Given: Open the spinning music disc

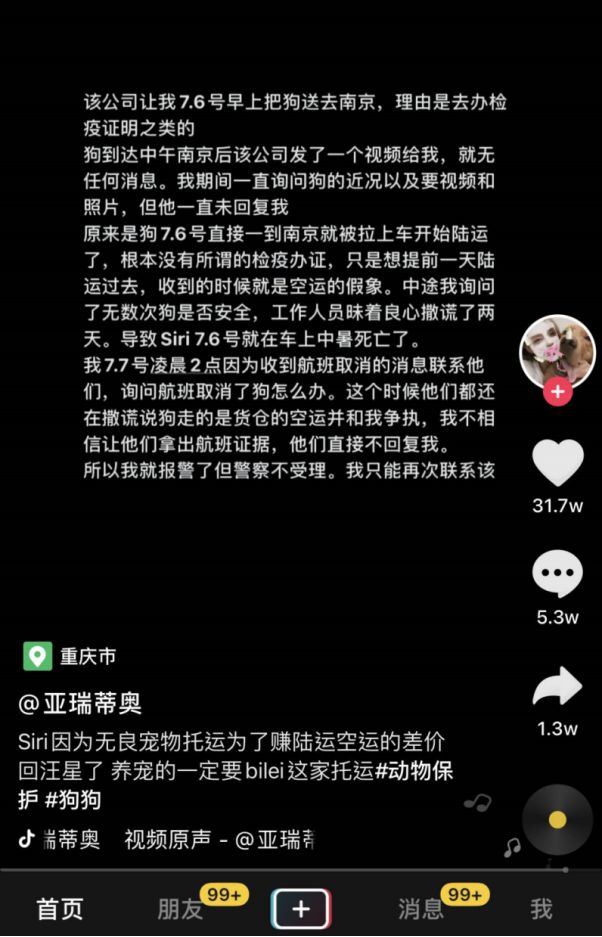Looking at the screenshot, I should click(x=557, y=820).
